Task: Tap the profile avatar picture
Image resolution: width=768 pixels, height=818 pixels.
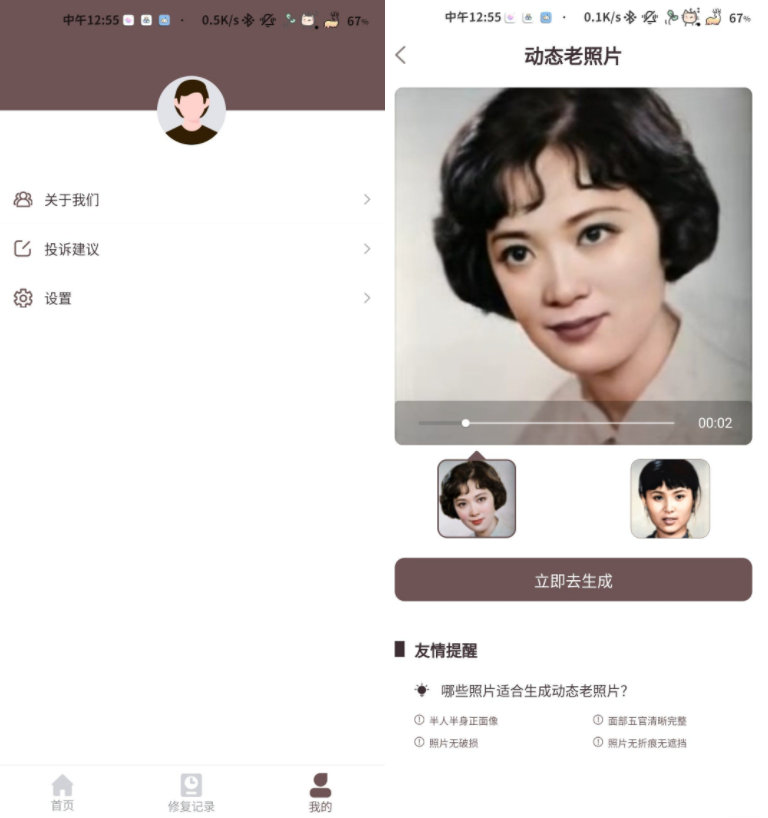Action: pyautogui.click(x=191, y=111)
